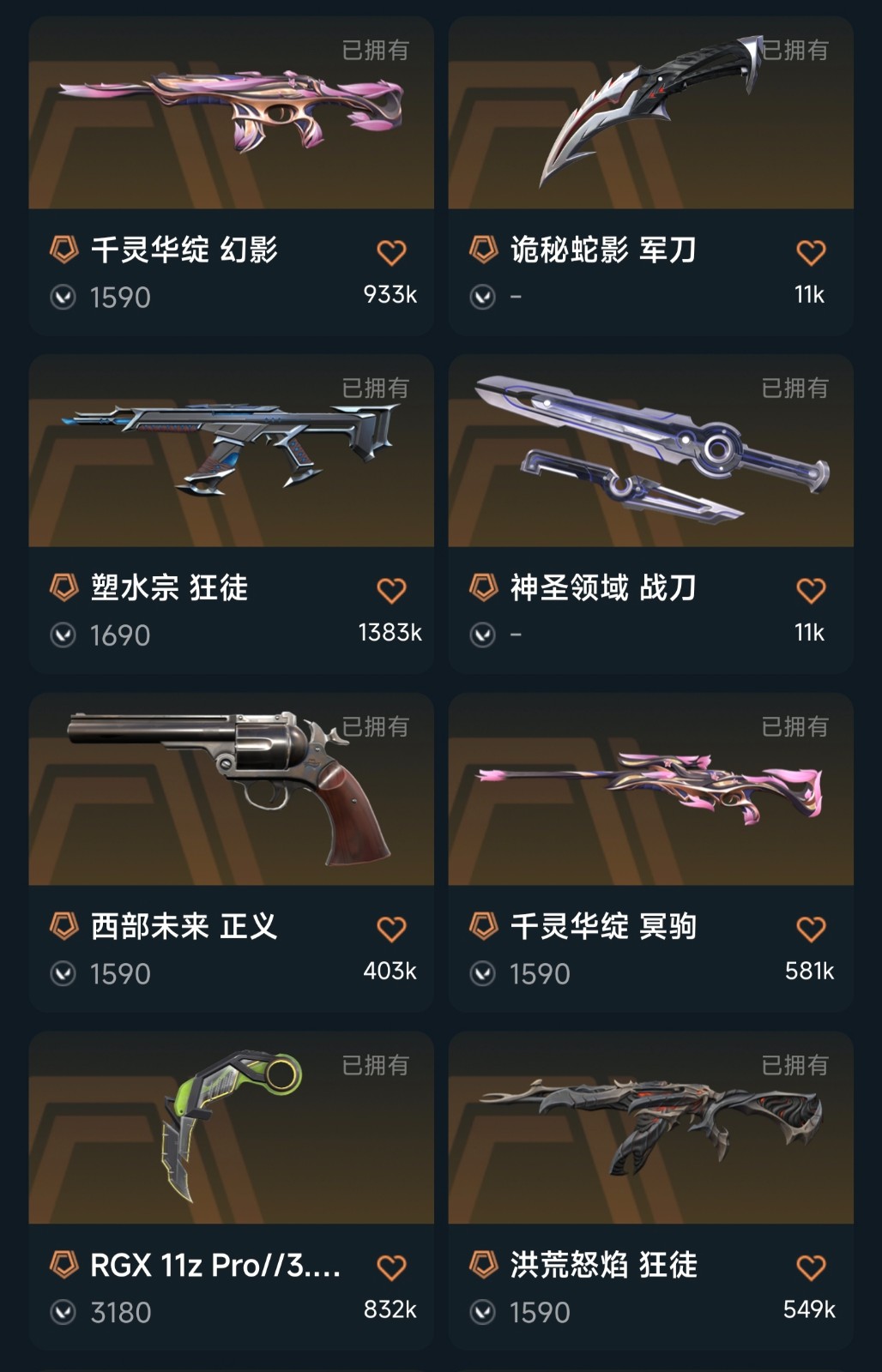This screenshot has width=882, height=1372.
Task: Open the 千灵华绽 冥驹 skin card
Action: click(650, 852)
